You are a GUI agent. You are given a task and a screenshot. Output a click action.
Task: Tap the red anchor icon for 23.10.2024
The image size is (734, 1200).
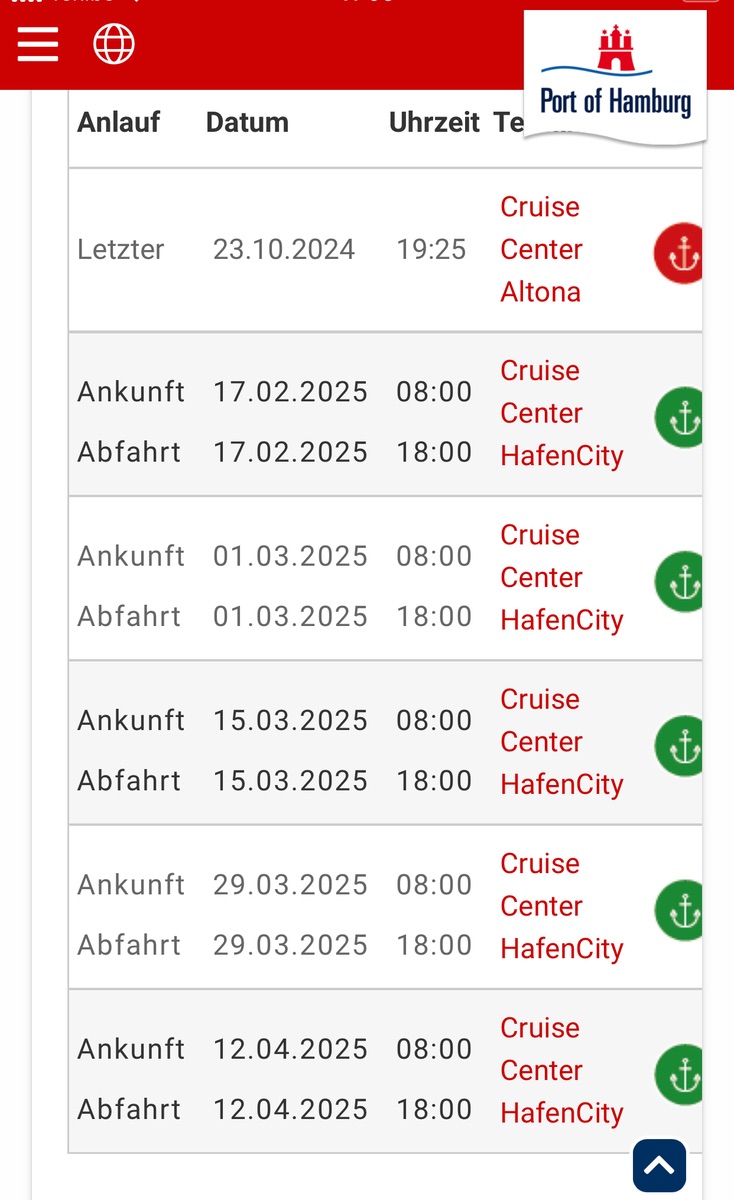679,254
